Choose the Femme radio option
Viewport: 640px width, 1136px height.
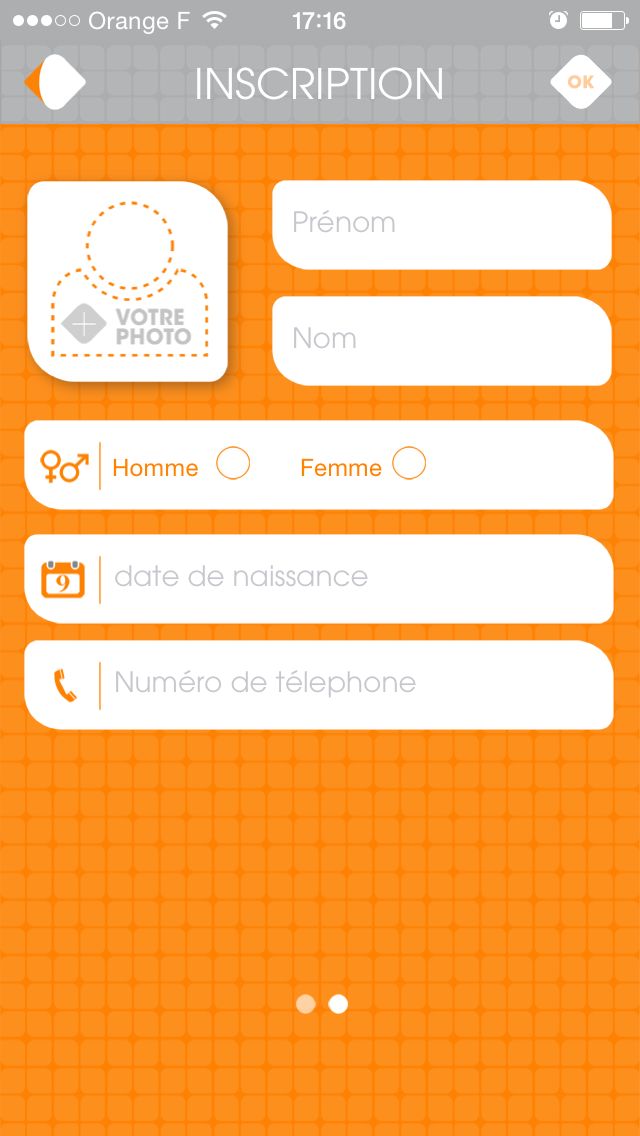(409, 464)
